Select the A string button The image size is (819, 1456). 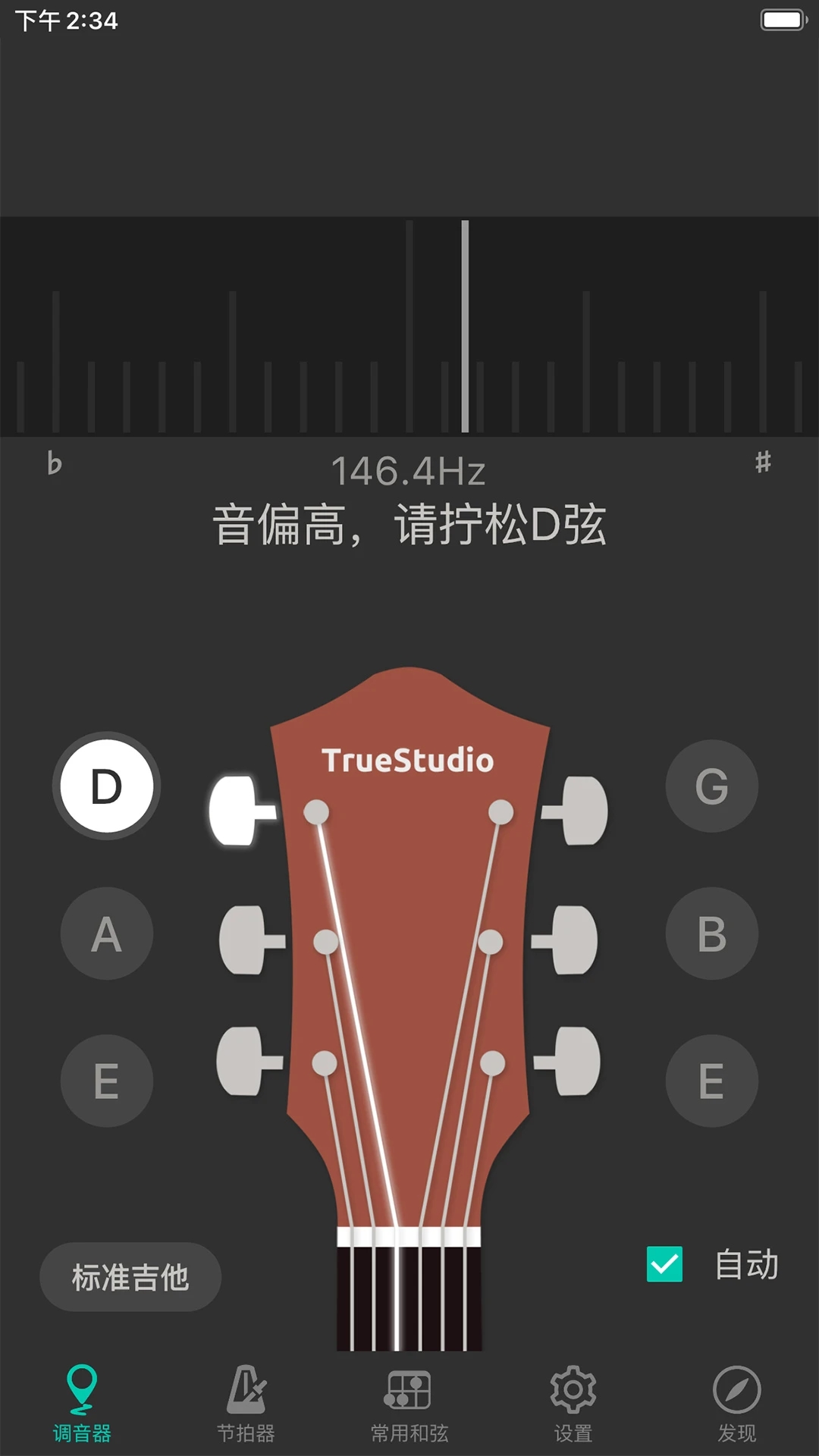tap(106, 934)
